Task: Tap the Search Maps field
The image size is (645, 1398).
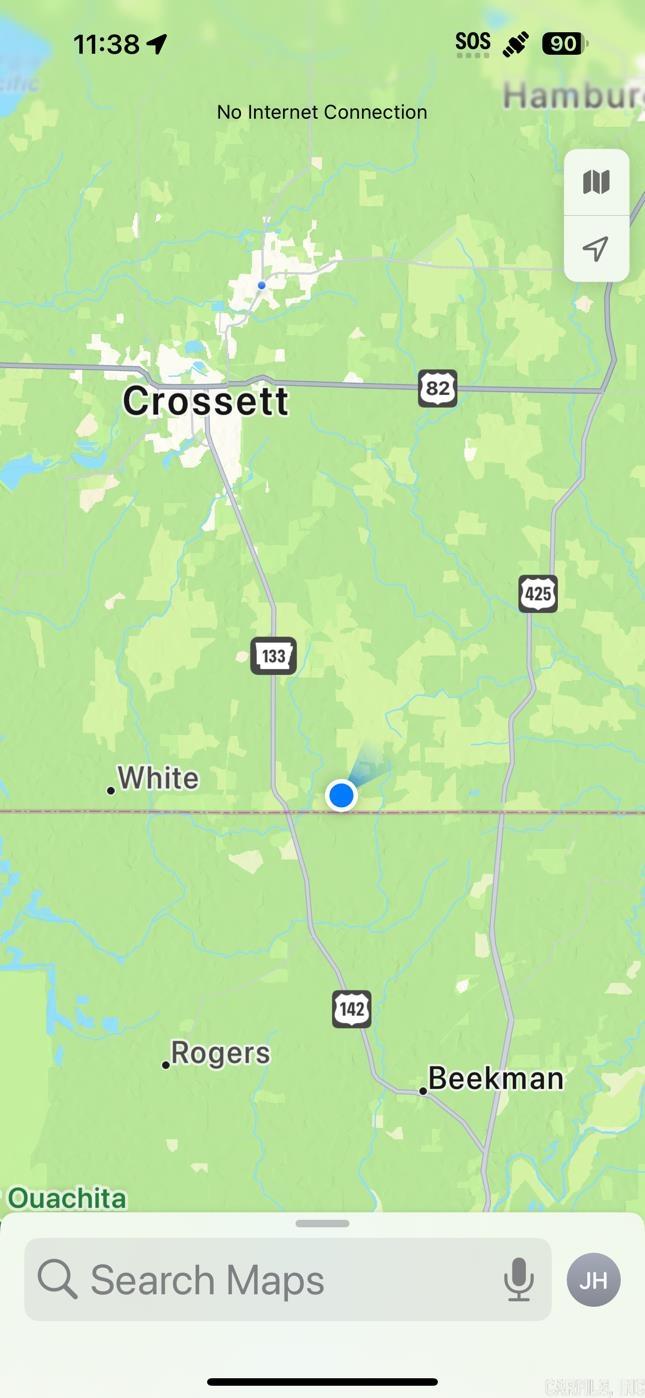Action: pos(270,1280)
